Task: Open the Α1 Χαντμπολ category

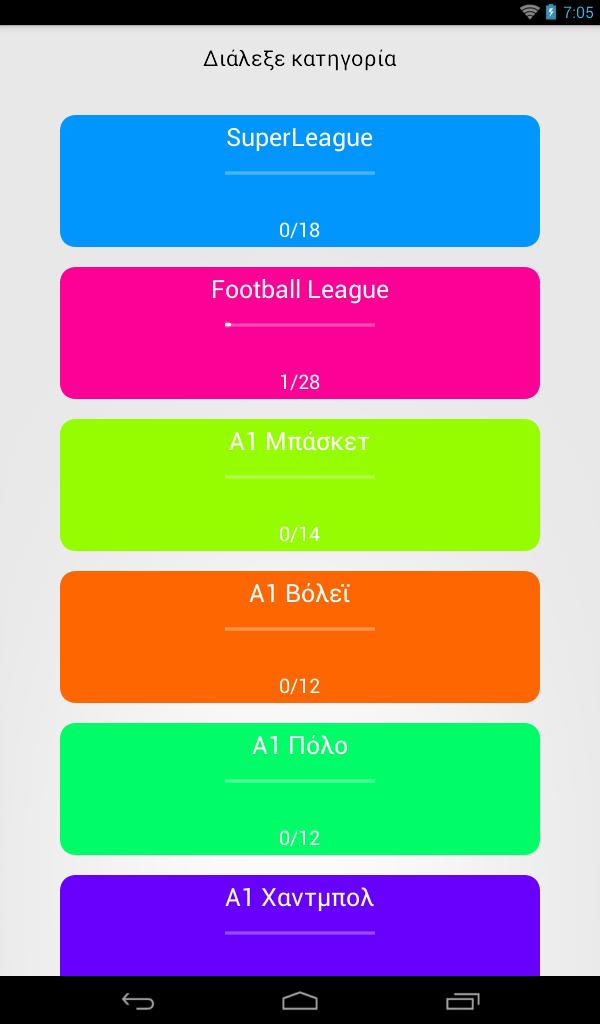Action: coord(300,925)
